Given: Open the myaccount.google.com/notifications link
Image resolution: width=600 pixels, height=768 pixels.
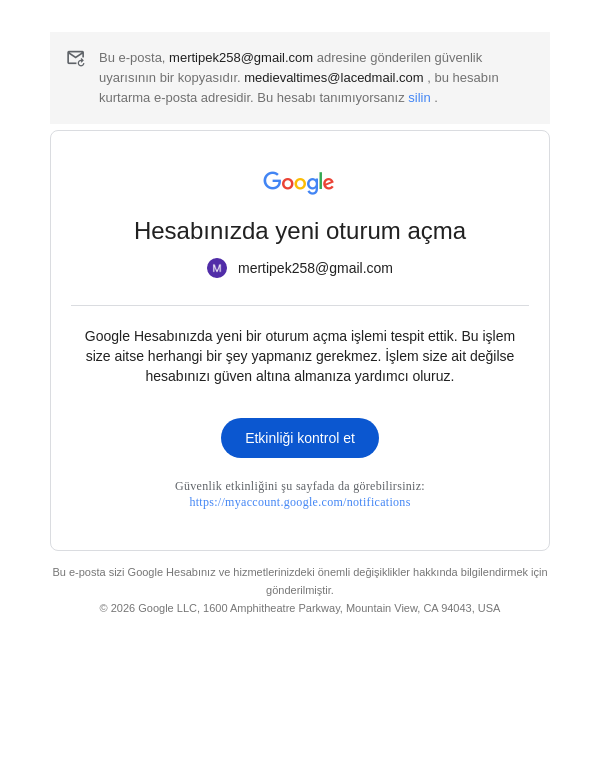Looking at the screenshot, I should [x=300, y=502].
